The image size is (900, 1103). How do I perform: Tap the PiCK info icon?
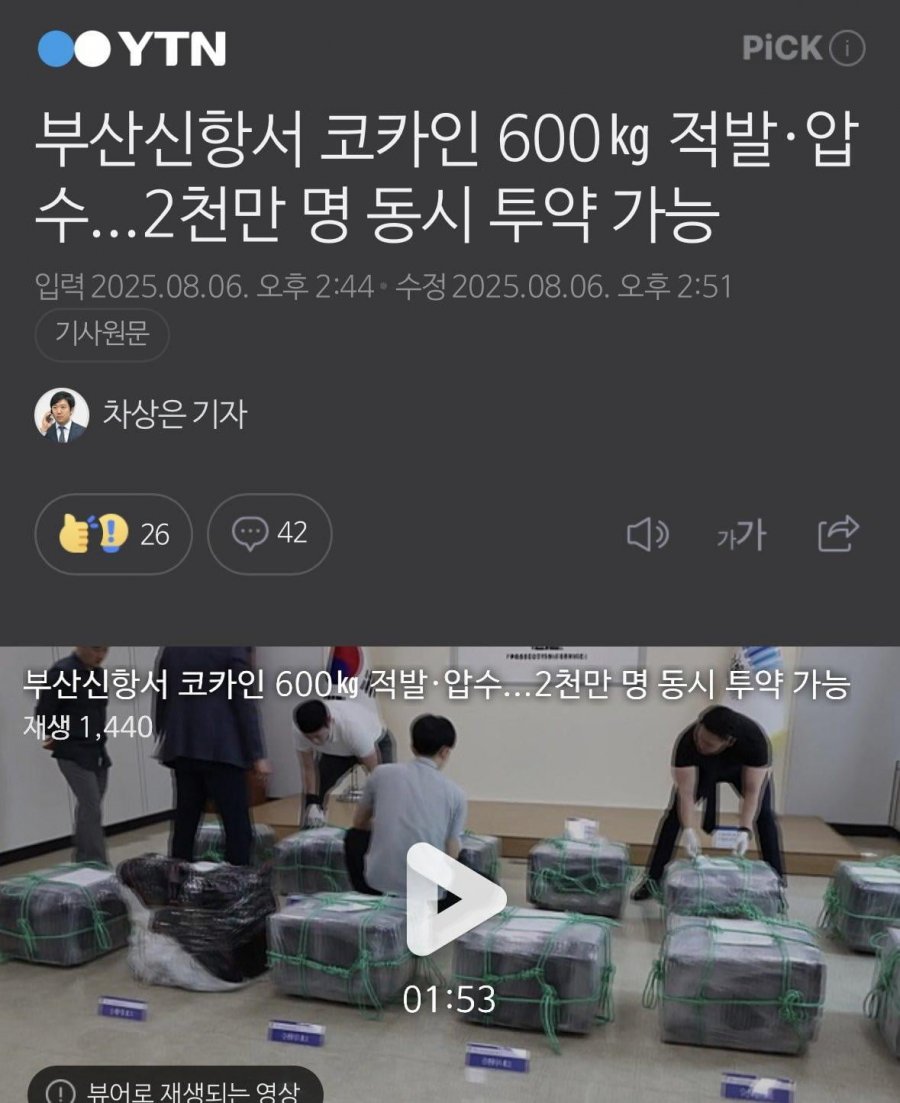pos(848,48)
